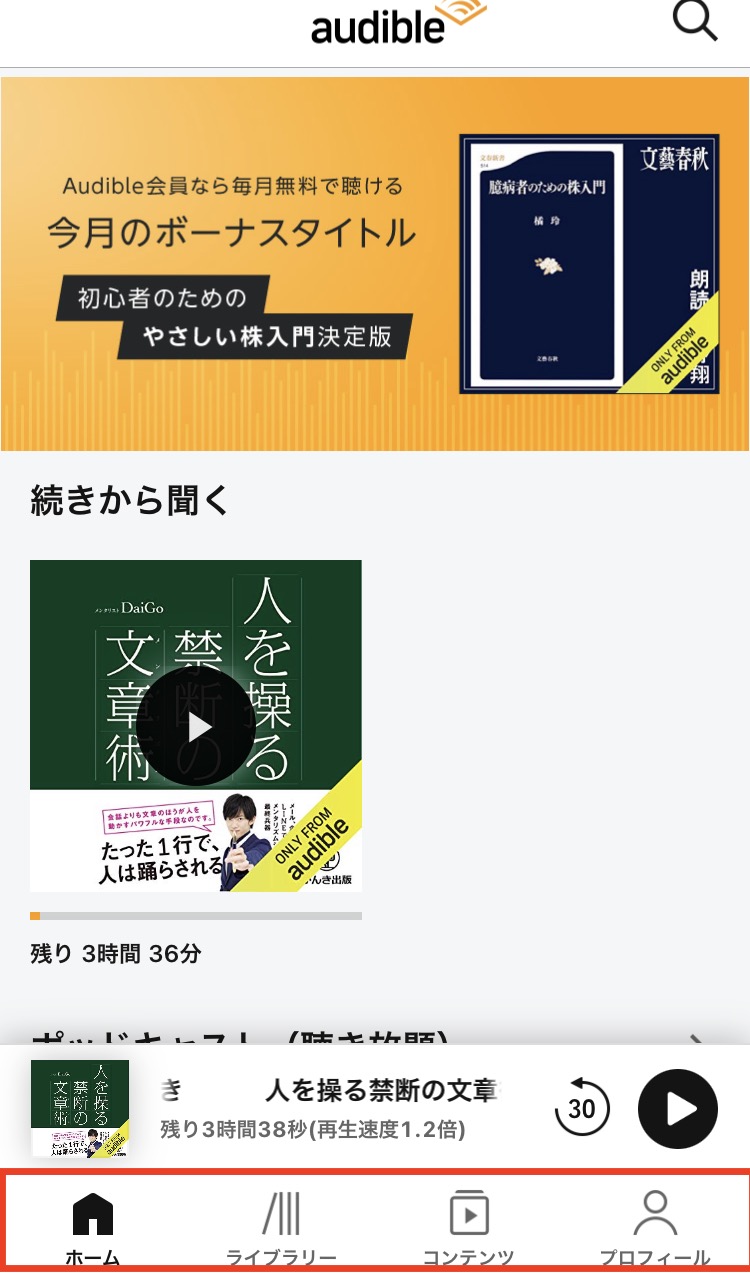Switch to the ライブラリー tab
The height and width of the screenshot is (1273, 750).
281,1227
